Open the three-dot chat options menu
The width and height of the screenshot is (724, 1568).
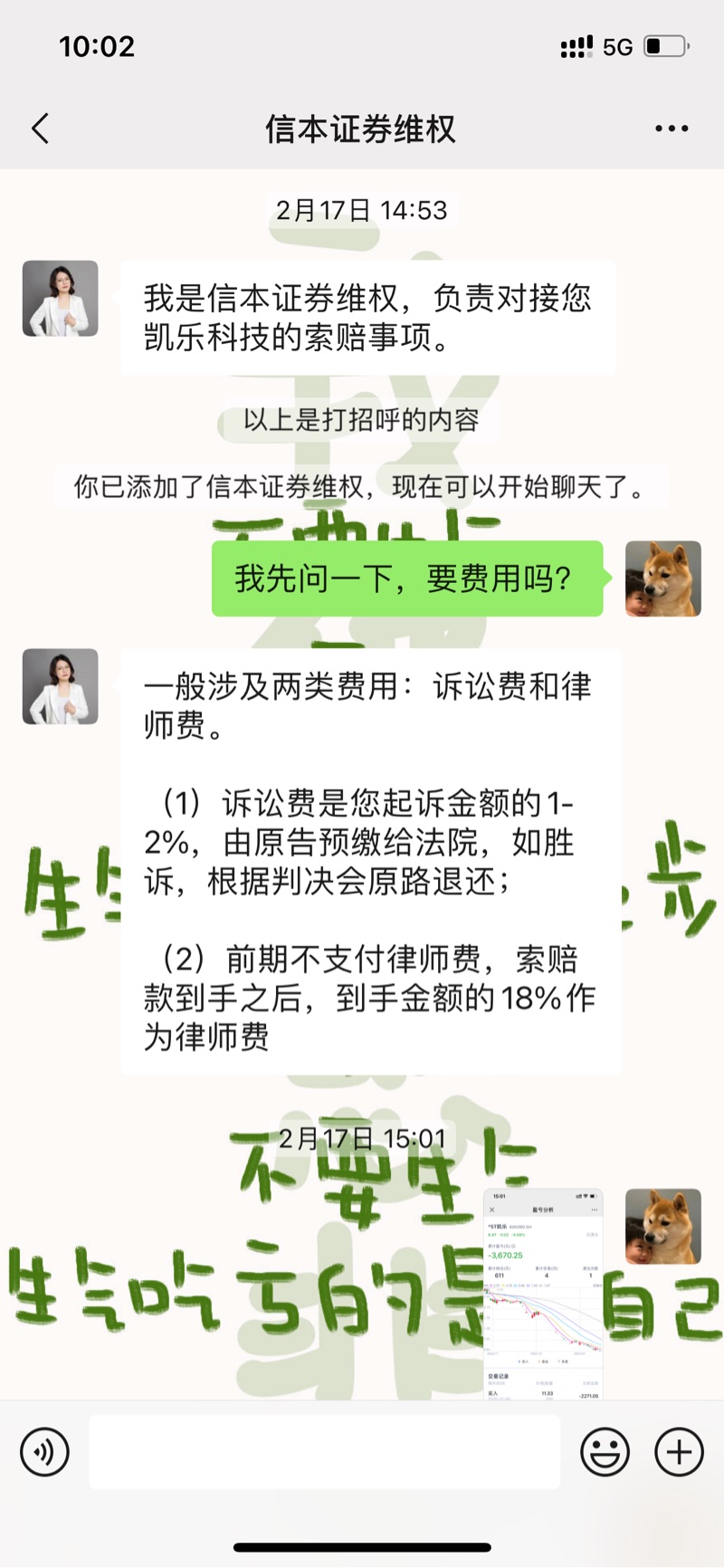coord(672,129)
